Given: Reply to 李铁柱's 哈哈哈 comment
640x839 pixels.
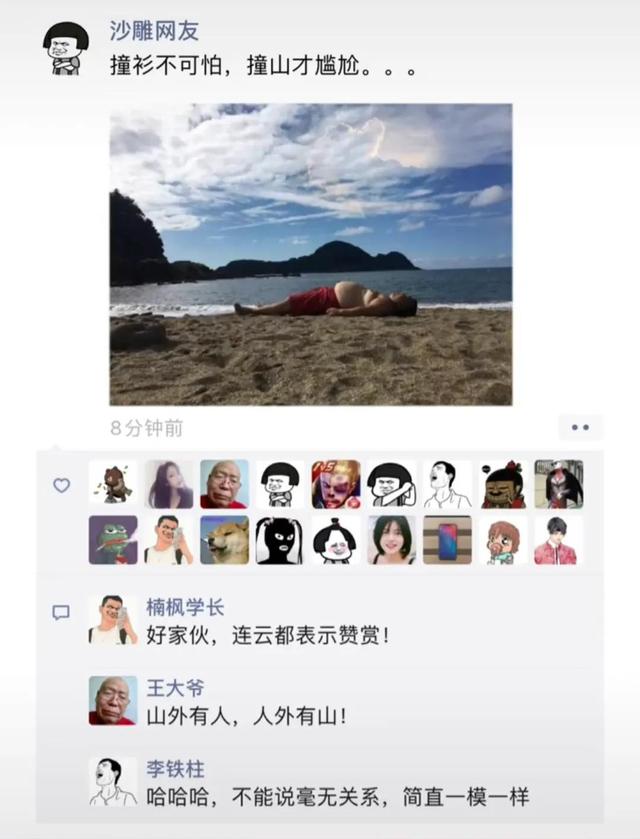Looking at the screenshot, I should tap(337, 797).
